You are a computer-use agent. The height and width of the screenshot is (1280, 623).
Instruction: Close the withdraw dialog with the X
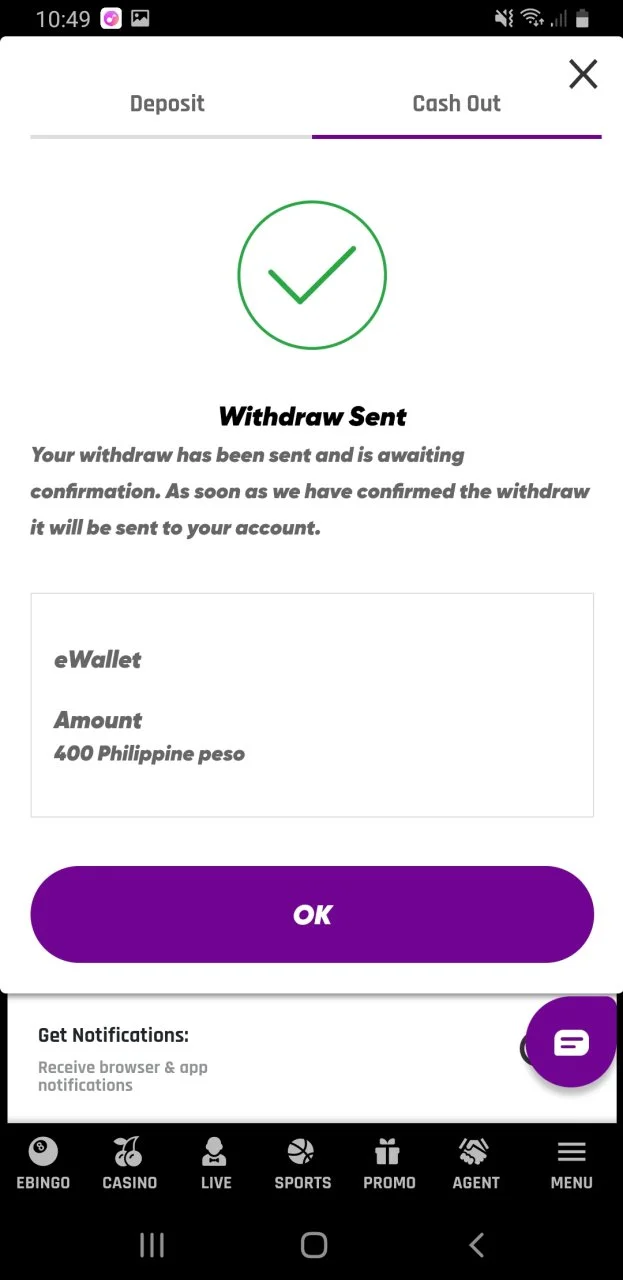tap(583, 74)
